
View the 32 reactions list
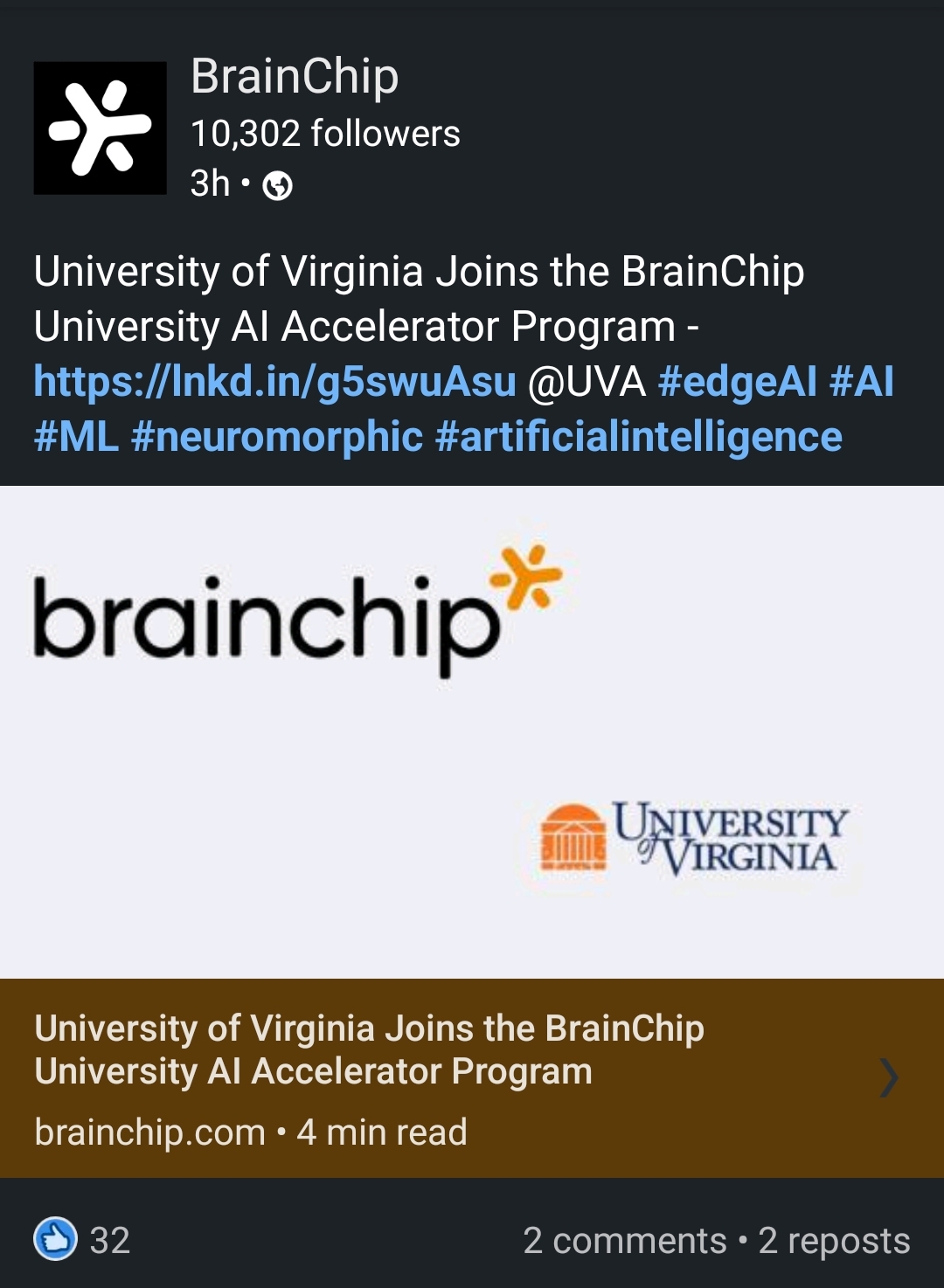[83, 1240]
